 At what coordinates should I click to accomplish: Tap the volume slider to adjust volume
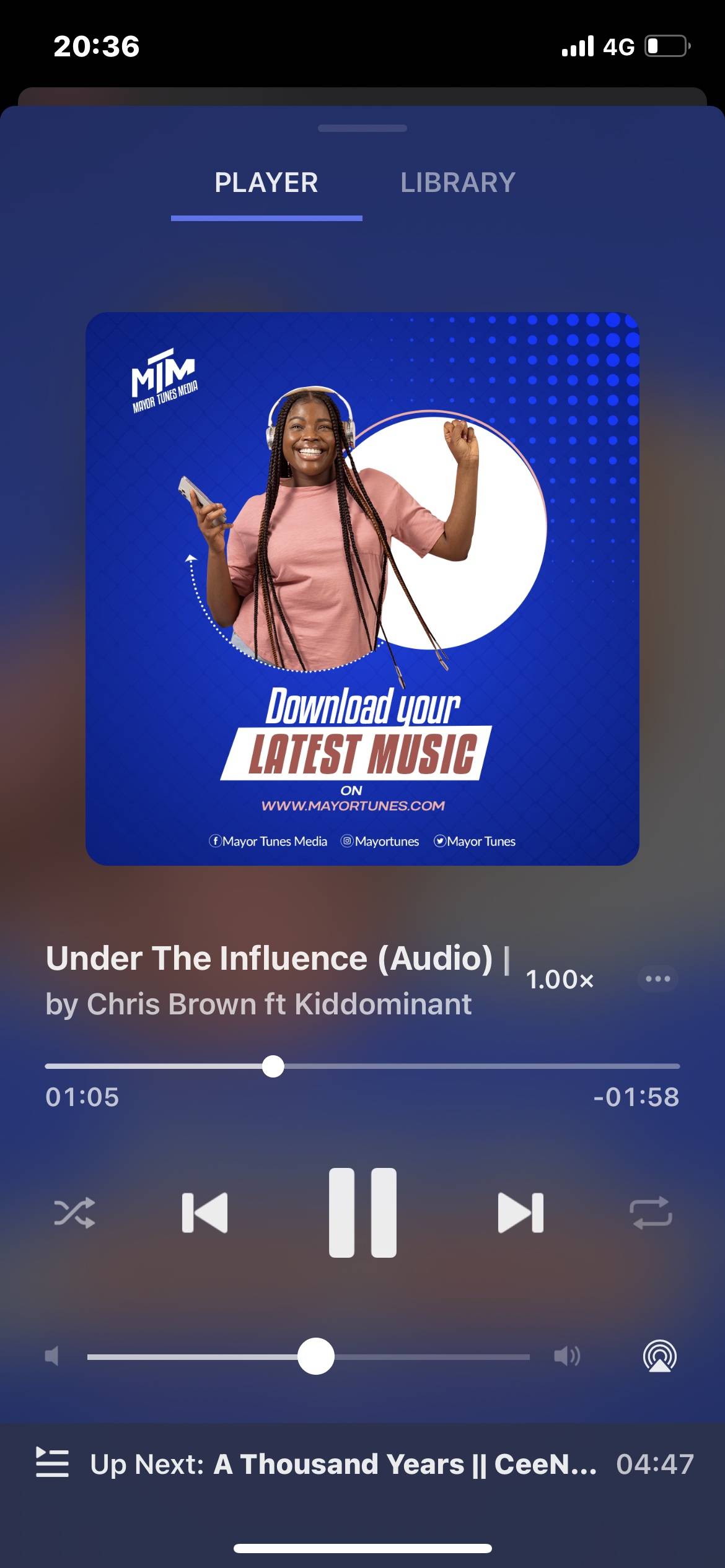[309, 1356]
